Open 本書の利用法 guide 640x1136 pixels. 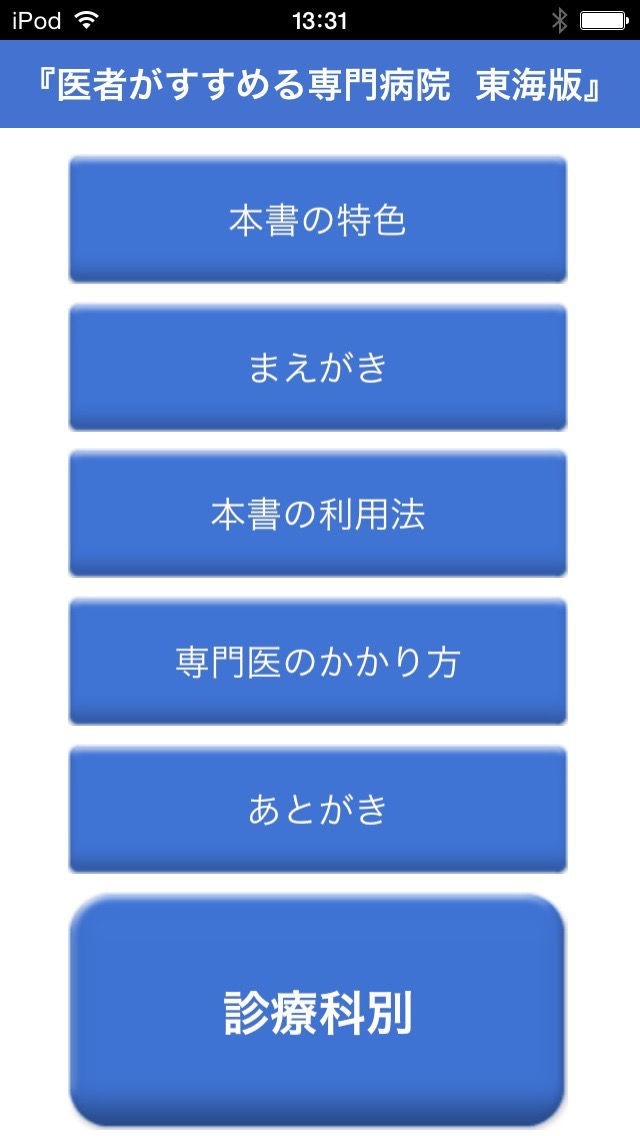318,514
